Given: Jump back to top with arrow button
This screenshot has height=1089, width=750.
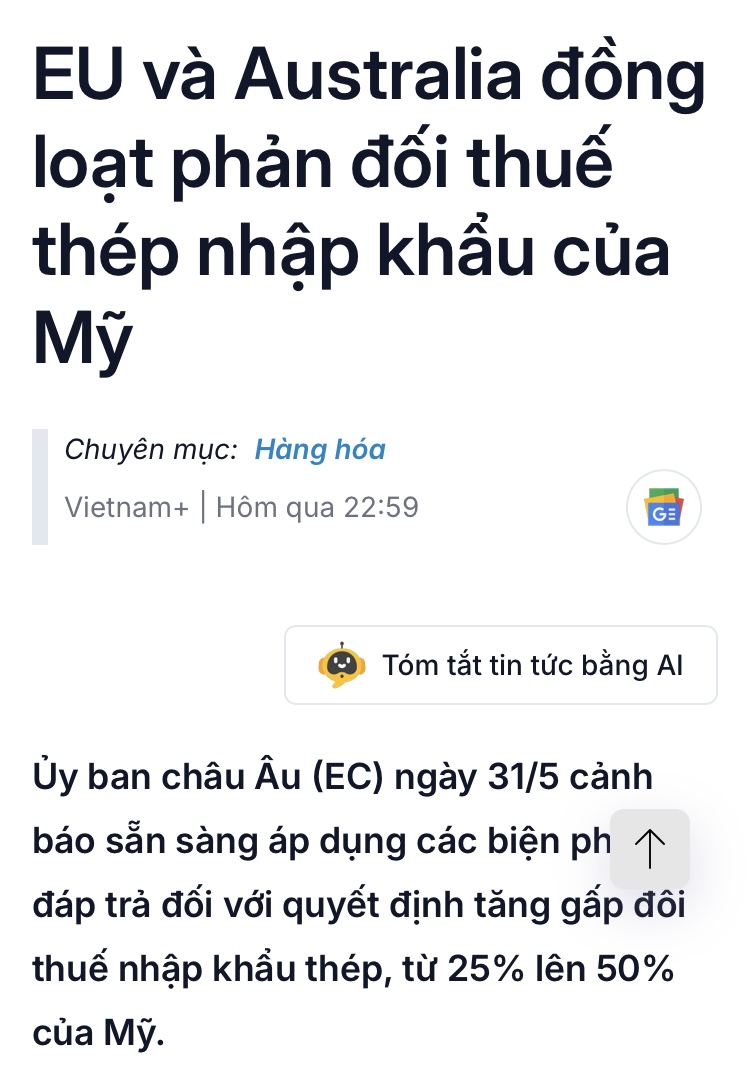Looking at the screenshot, I should coord(650,849).
